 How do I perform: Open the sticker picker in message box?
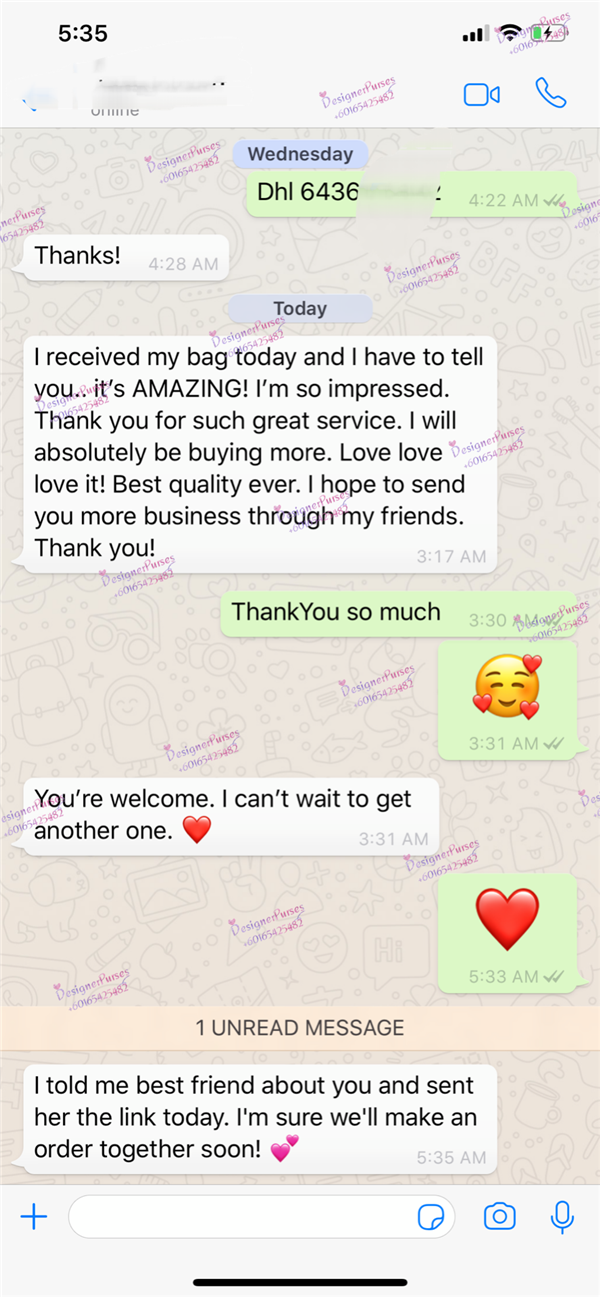point(431,1217)
